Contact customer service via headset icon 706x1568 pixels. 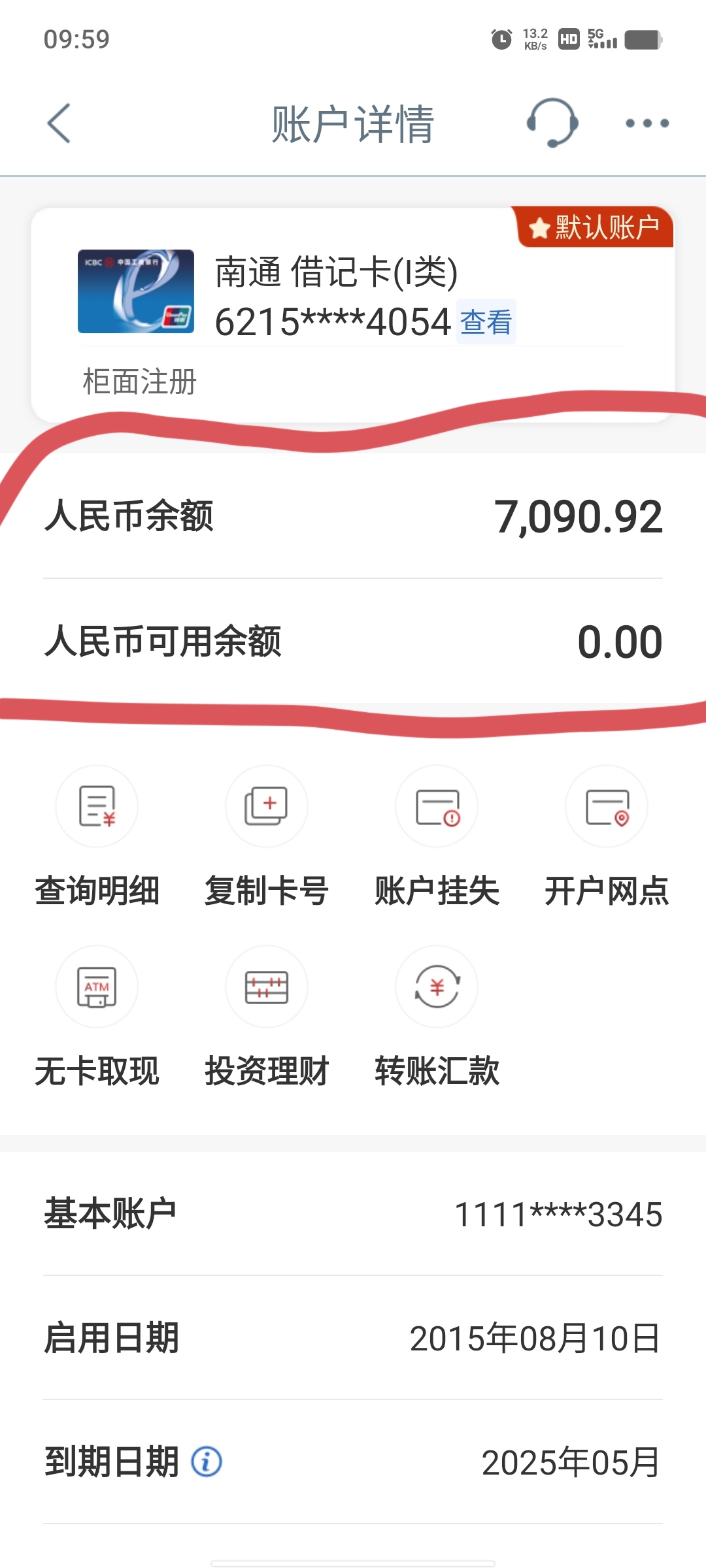(x=552, y=123)
